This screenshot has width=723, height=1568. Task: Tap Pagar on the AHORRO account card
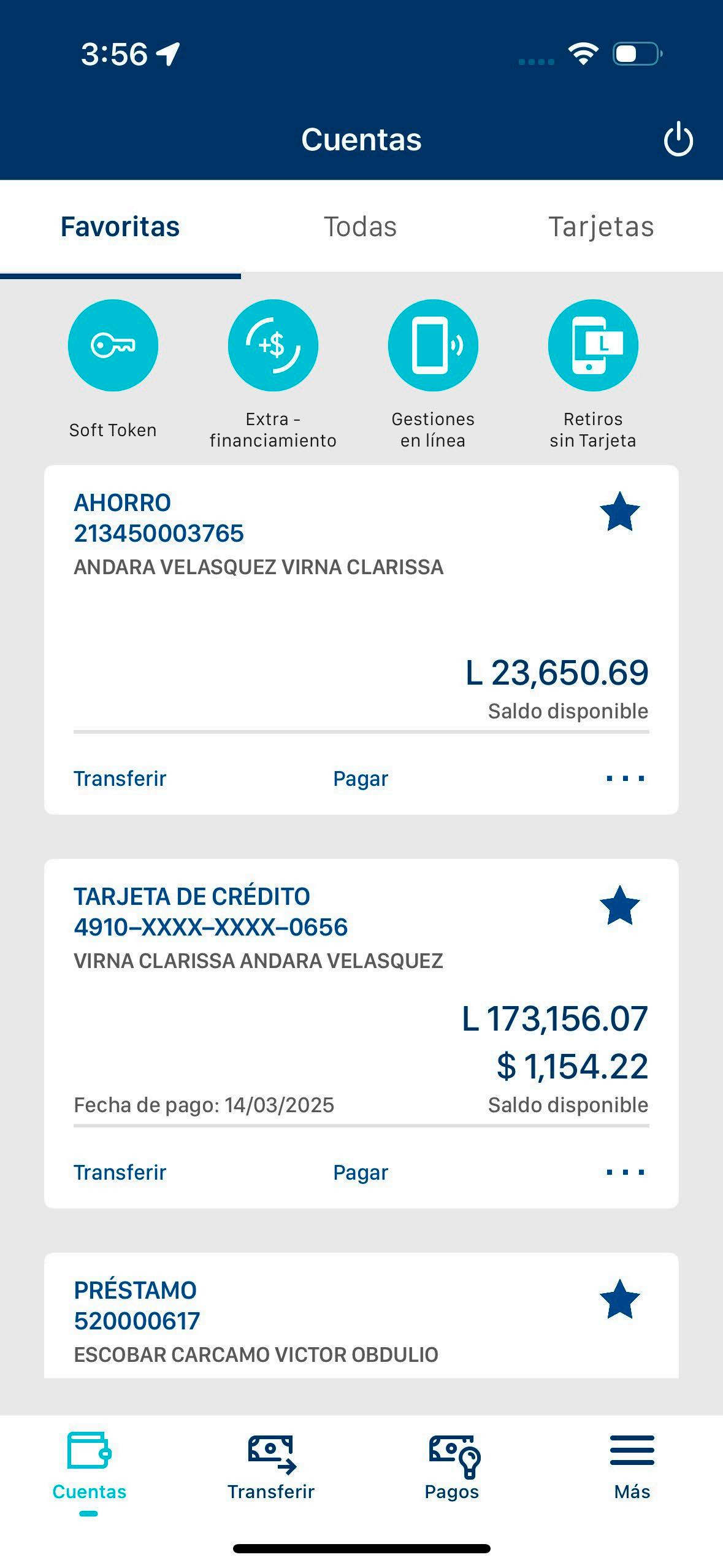point(361,778)
